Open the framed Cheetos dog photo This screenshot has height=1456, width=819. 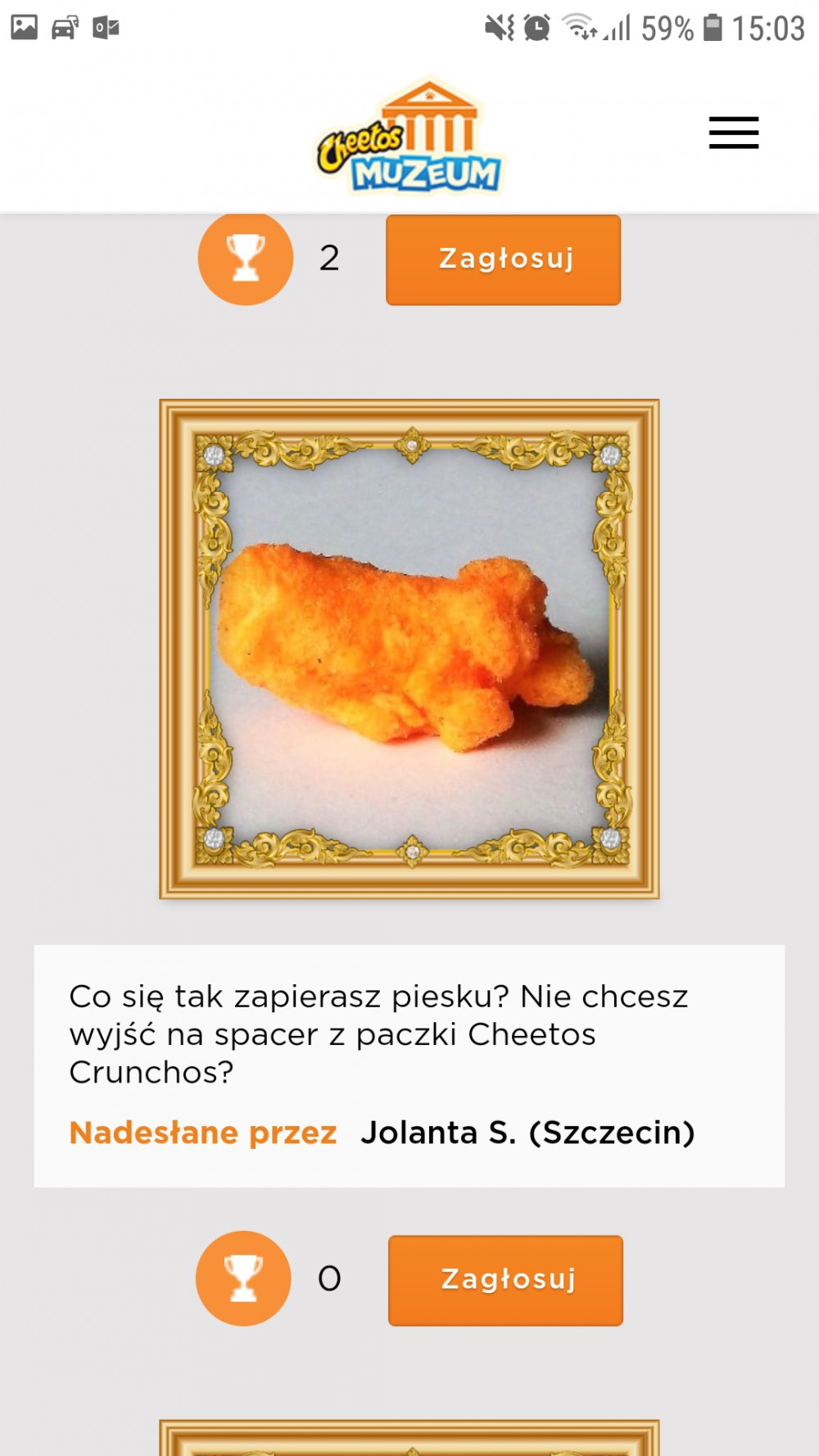[x=409, y=649]
